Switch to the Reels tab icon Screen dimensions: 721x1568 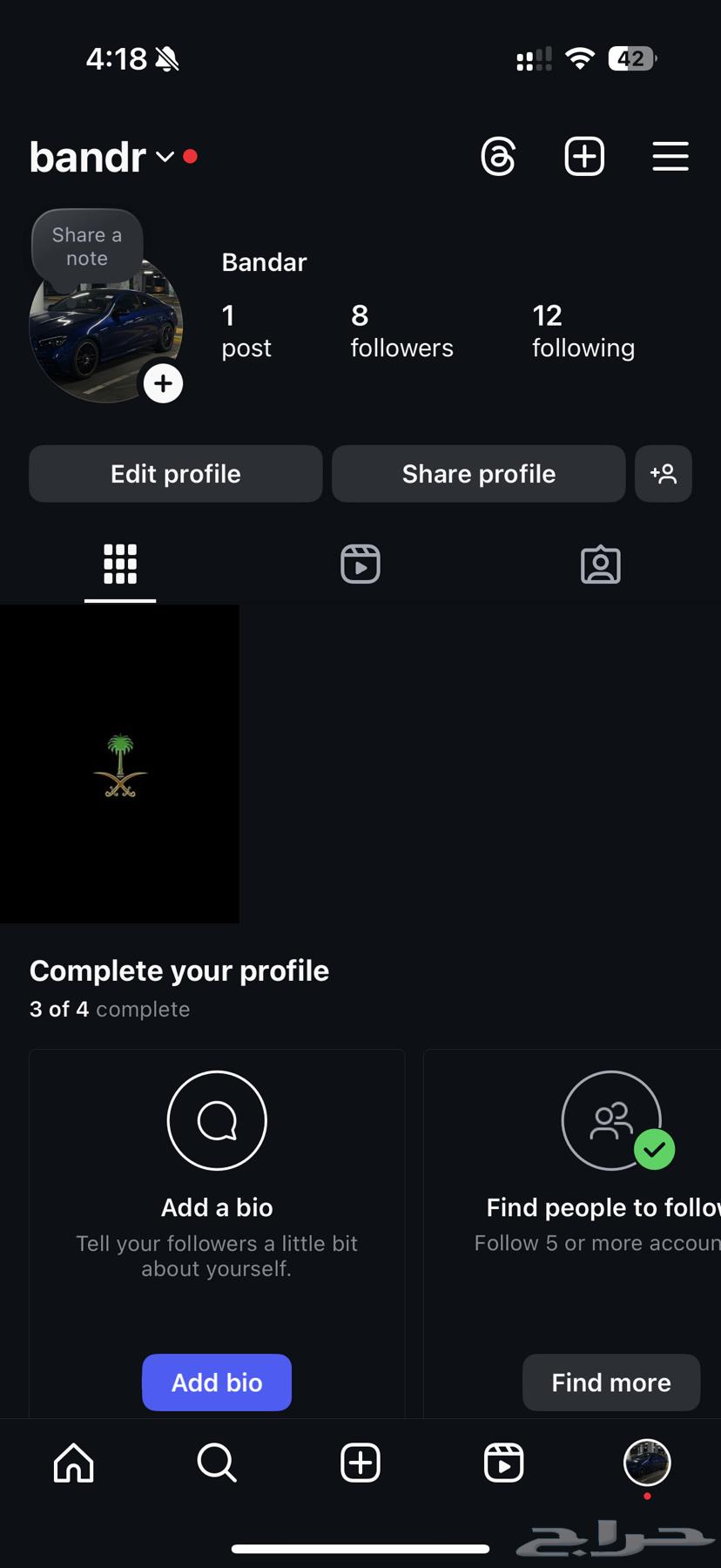pos(360,564)
